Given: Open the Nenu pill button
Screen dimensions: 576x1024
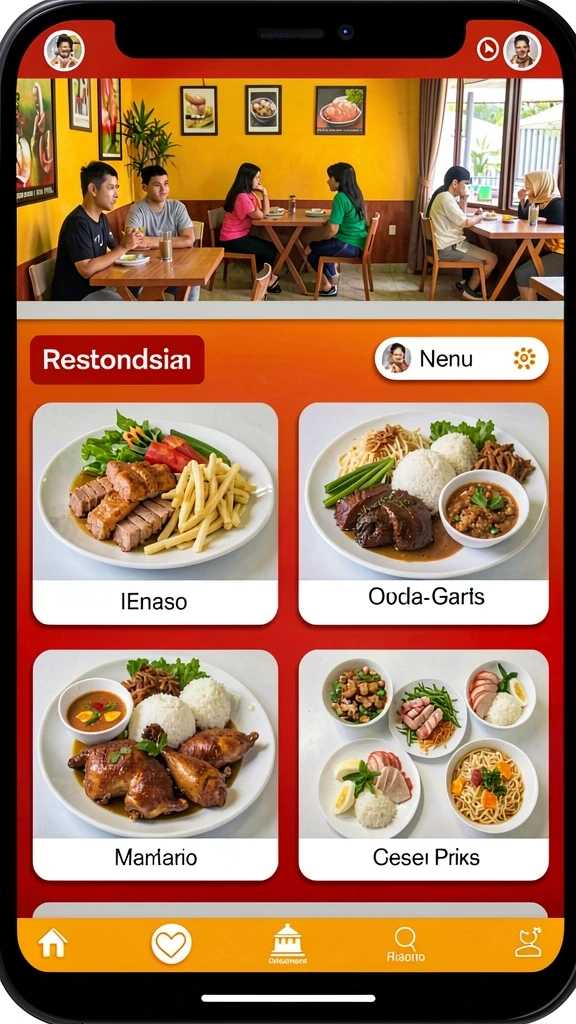Looking at the screenshot, I should tap(462, 359).
